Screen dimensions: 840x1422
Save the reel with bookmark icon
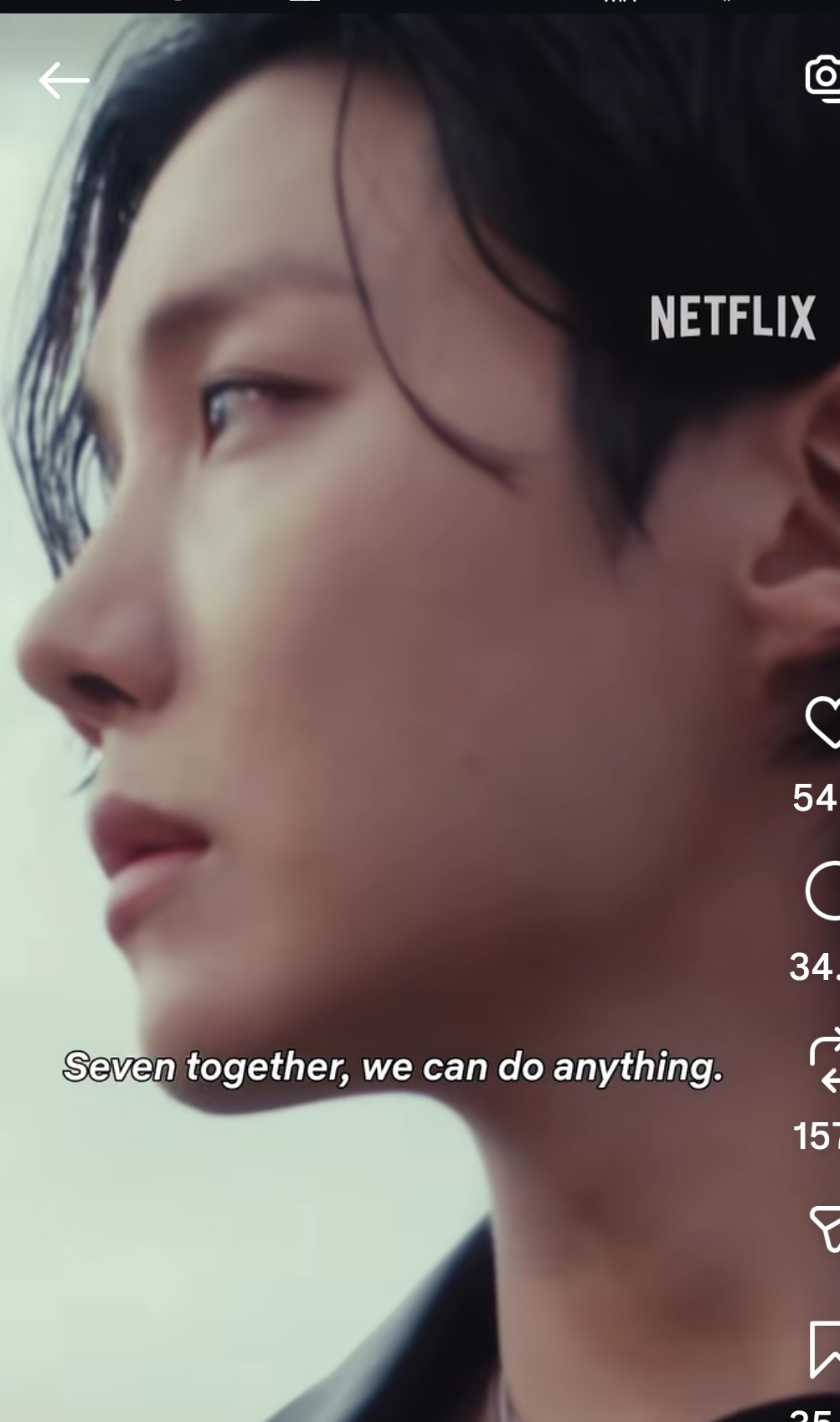pyautogui.click(x=825, y=1348)
